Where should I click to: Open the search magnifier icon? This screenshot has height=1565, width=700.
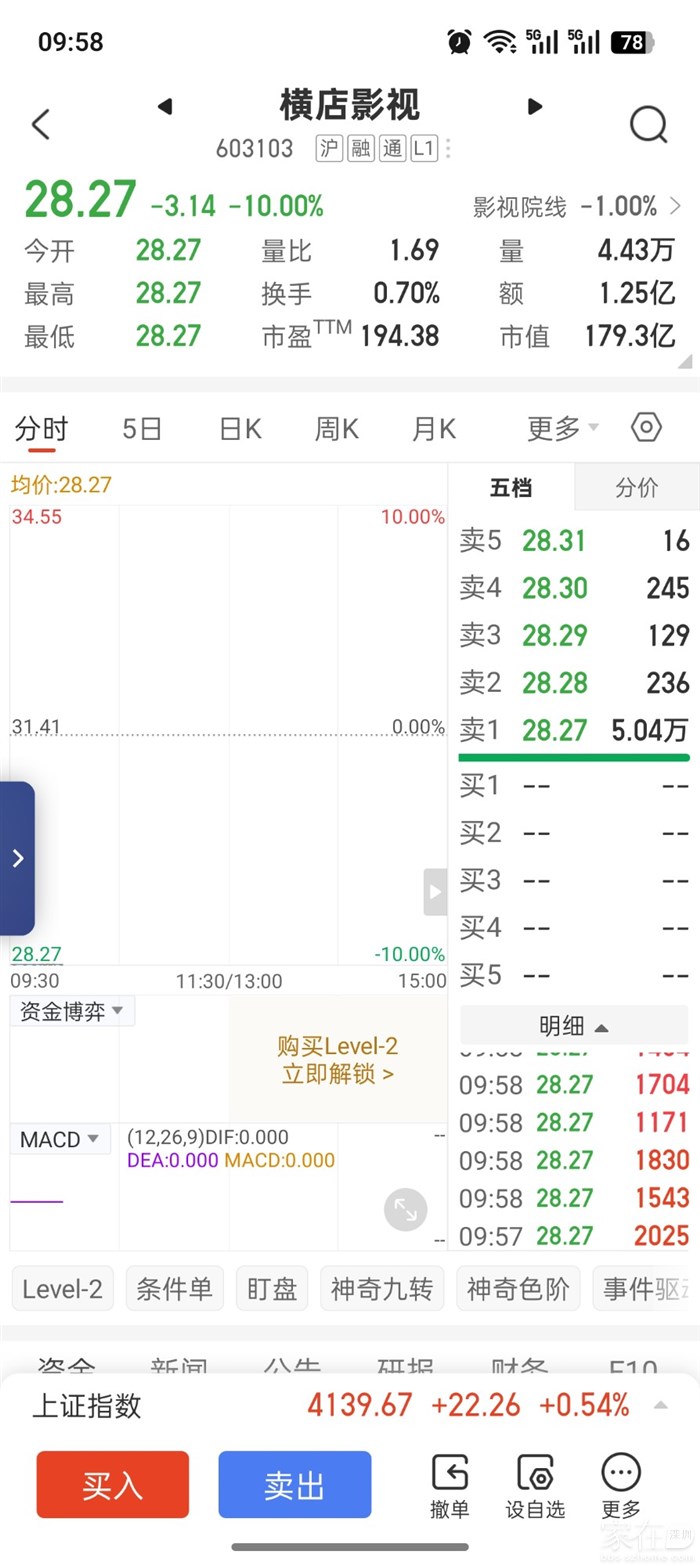[648, 125]
